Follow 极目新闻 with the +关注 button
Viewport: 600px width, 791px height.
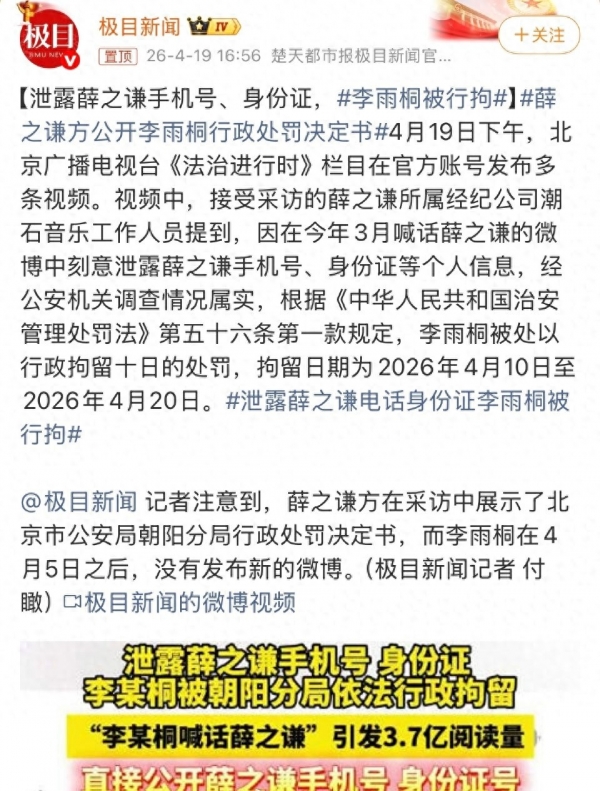pos(538,35)
